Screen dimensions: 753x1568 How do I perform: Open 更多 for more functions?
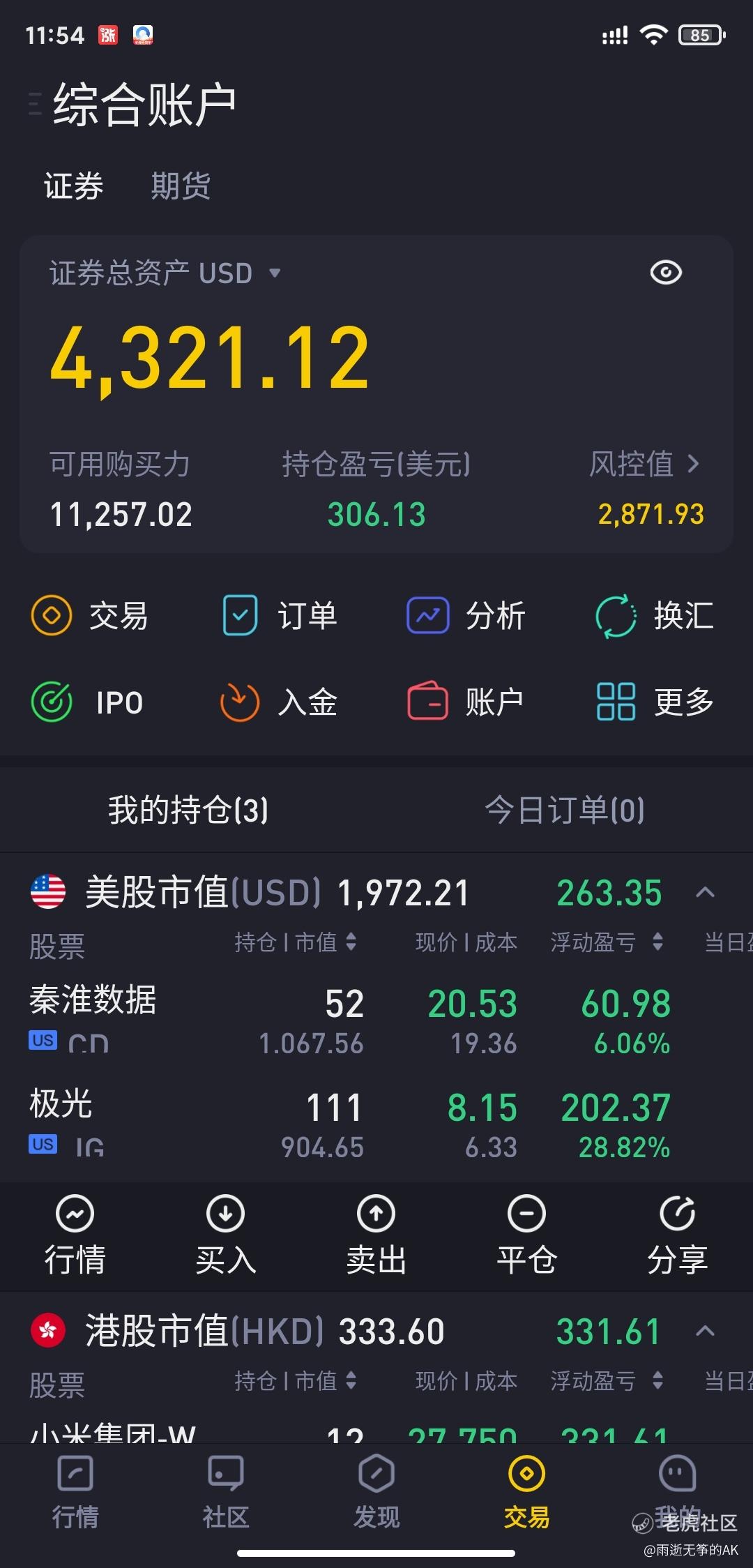[655, 702]
